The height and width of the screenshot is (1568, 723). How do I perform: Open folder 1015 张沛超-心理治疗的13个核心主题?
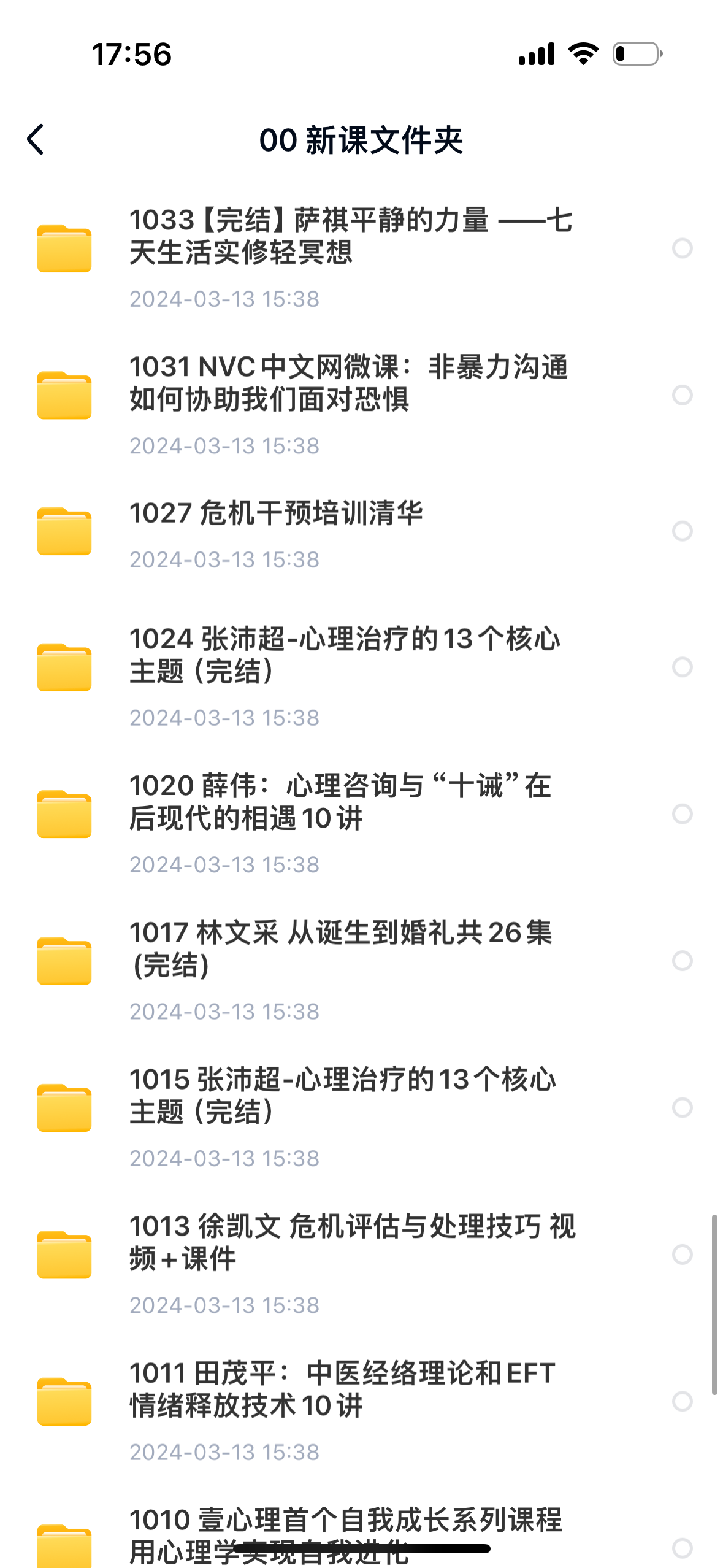click(342, 1096)
